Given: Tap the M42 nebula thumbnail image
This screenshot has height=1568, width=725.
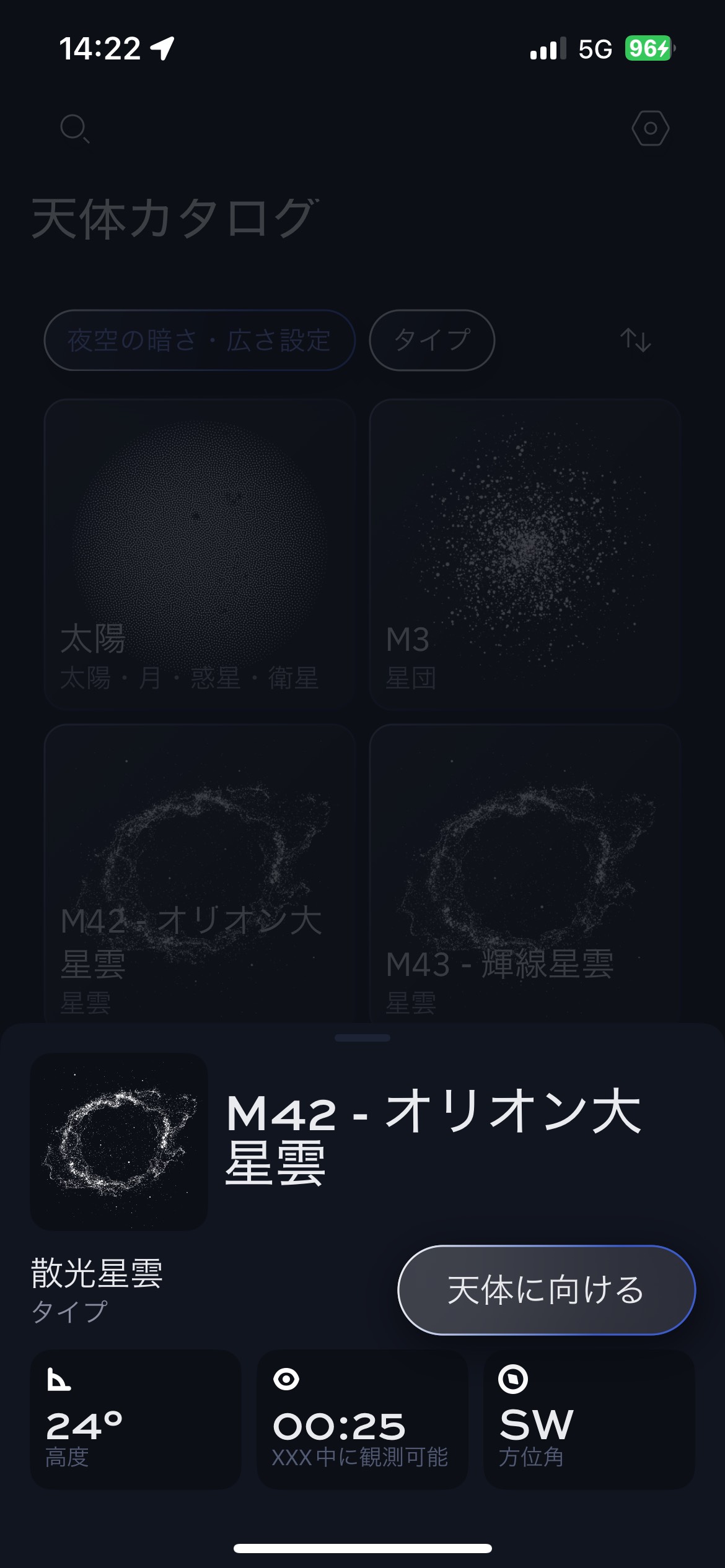Looking at the screenshot, I should pos(118,1141).
